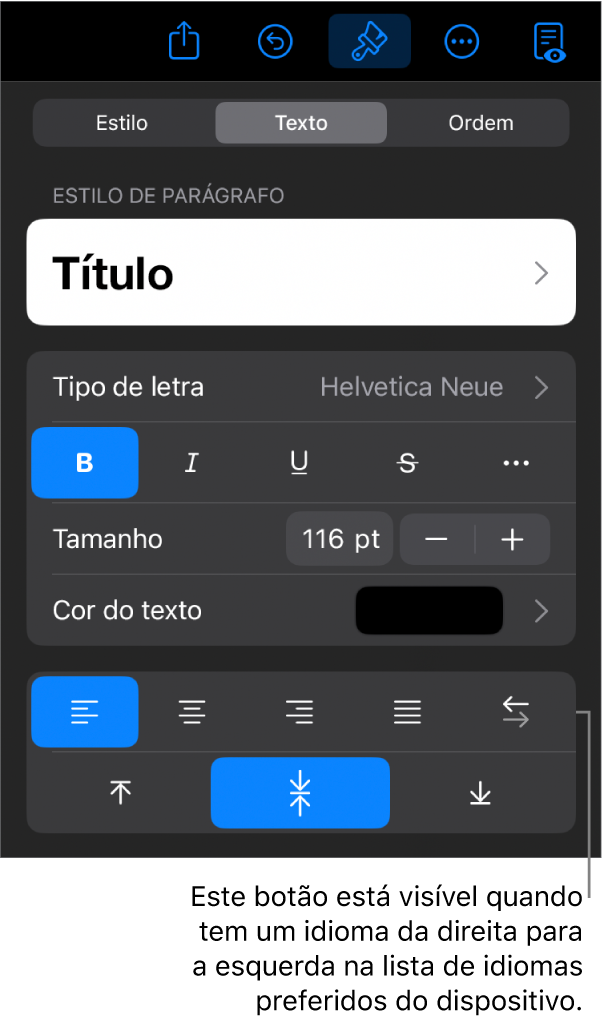
Task: Switch to the Ordem tab
Action: click(481, 123)
